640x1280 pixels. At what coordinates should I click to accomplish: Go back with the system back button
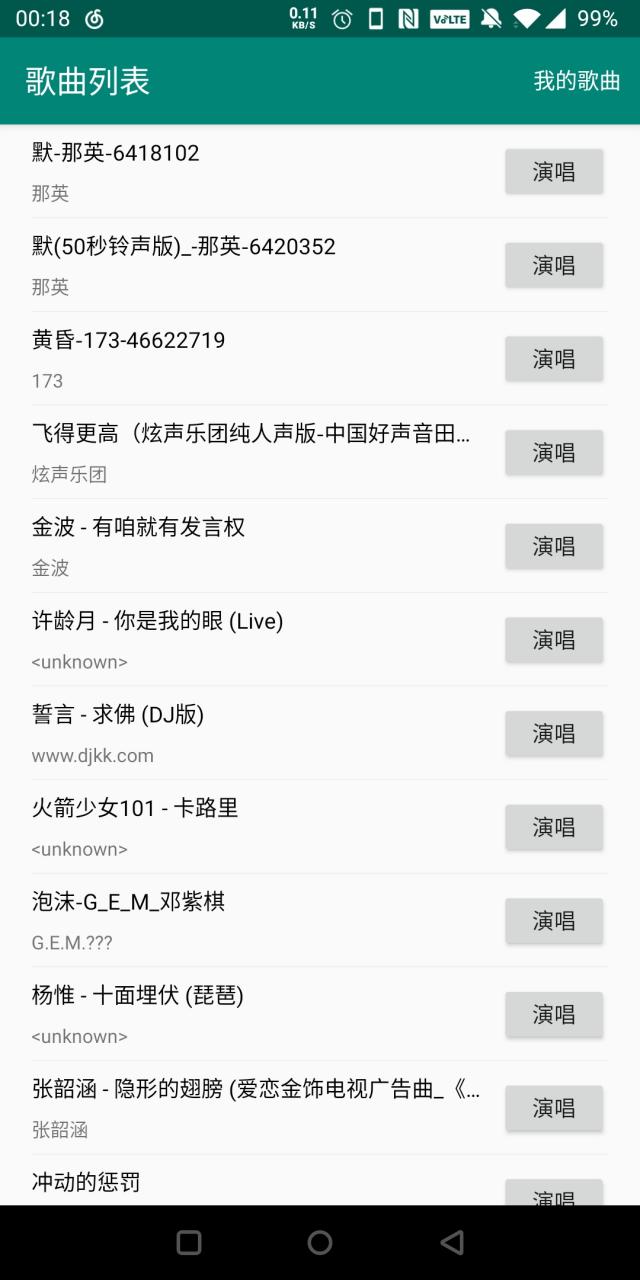[x=452, y=1242]
